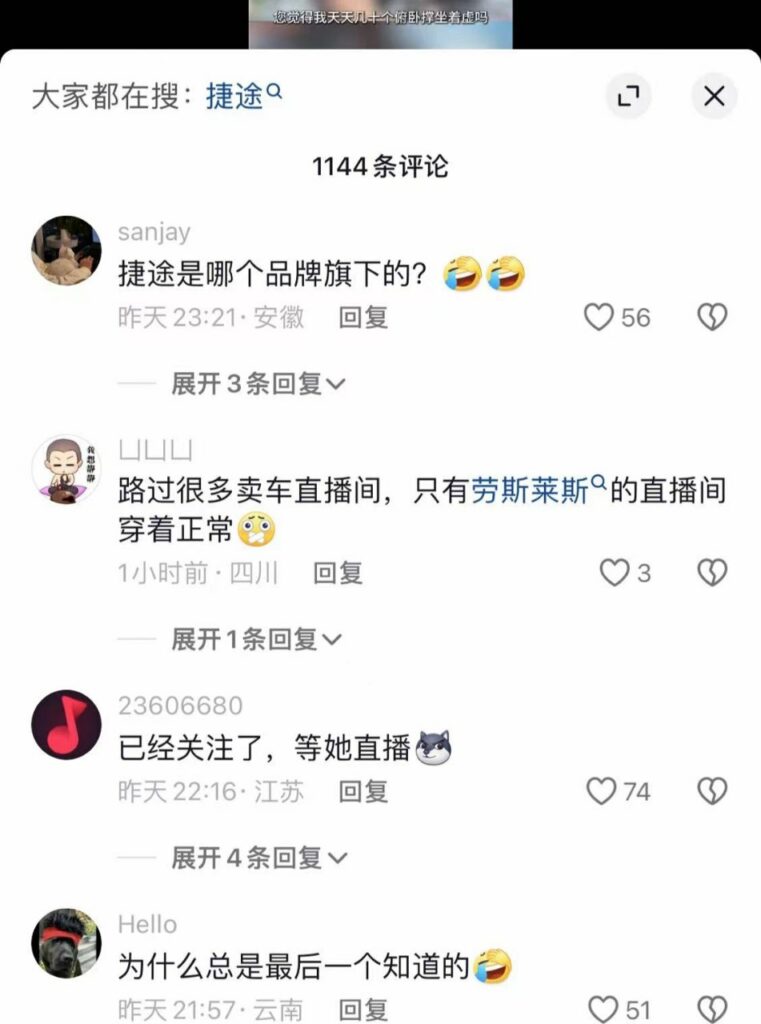Close the comments panel
The height and width of the screenshot is (1024, 761).
pyautogui.click(x=714, y=96)
